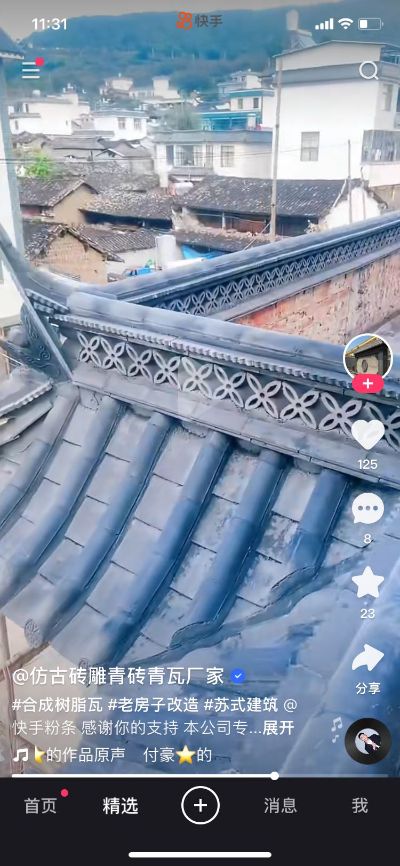Screen dimensions: 400x866
Task: Share this video via 分享
Action: (x=368, y=668)
